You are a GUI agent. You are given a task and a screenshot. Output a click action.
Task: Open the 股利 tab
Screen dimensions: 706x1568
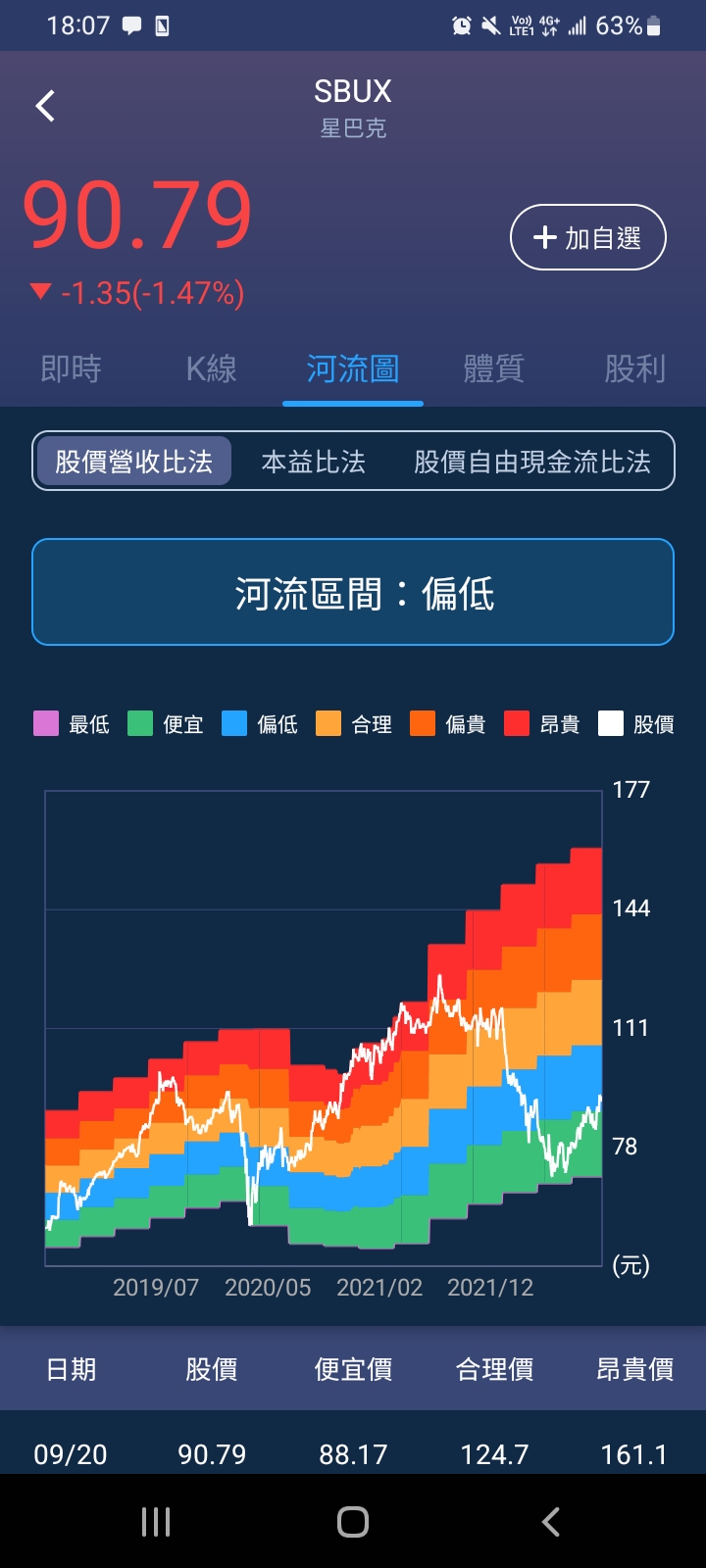(x=633, y=368)
